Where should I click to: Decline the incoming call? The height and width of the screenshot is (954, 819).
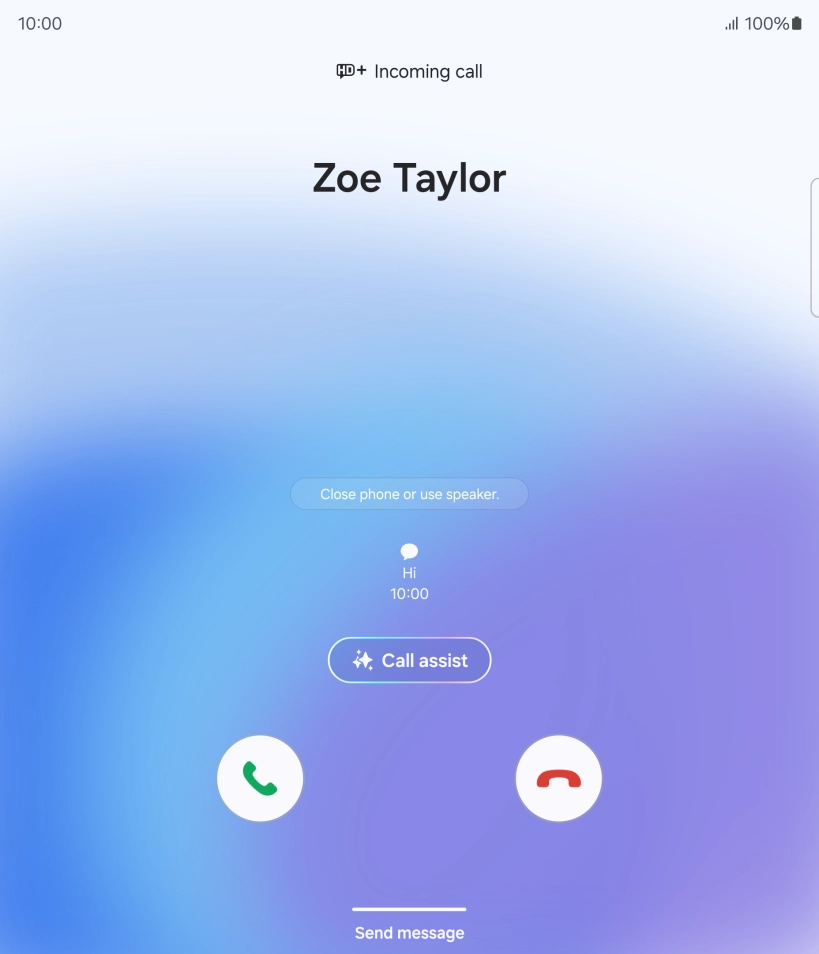(x=558, y=779)
